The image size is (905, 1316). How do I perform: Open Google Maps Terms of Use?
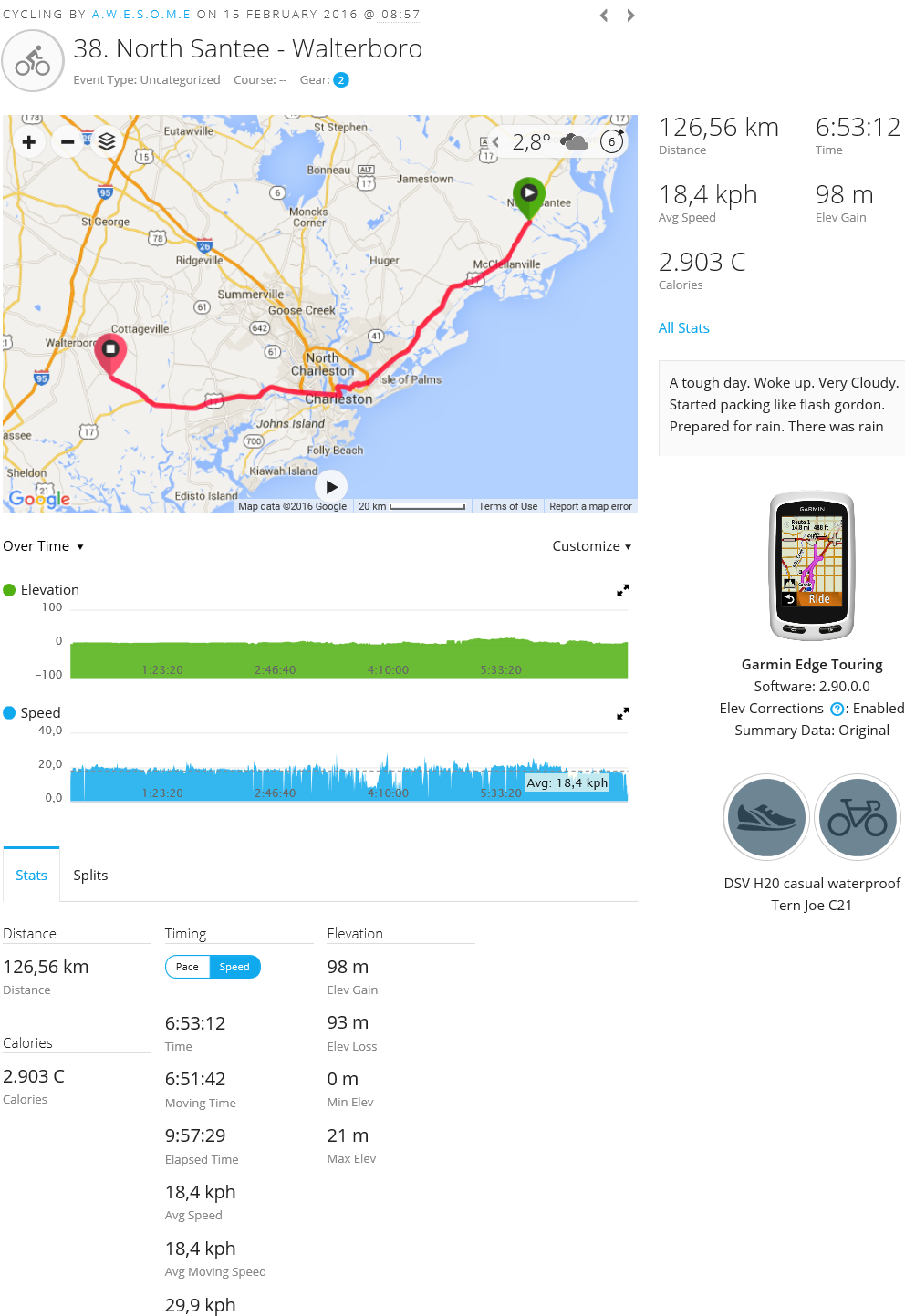coord(507,506)
